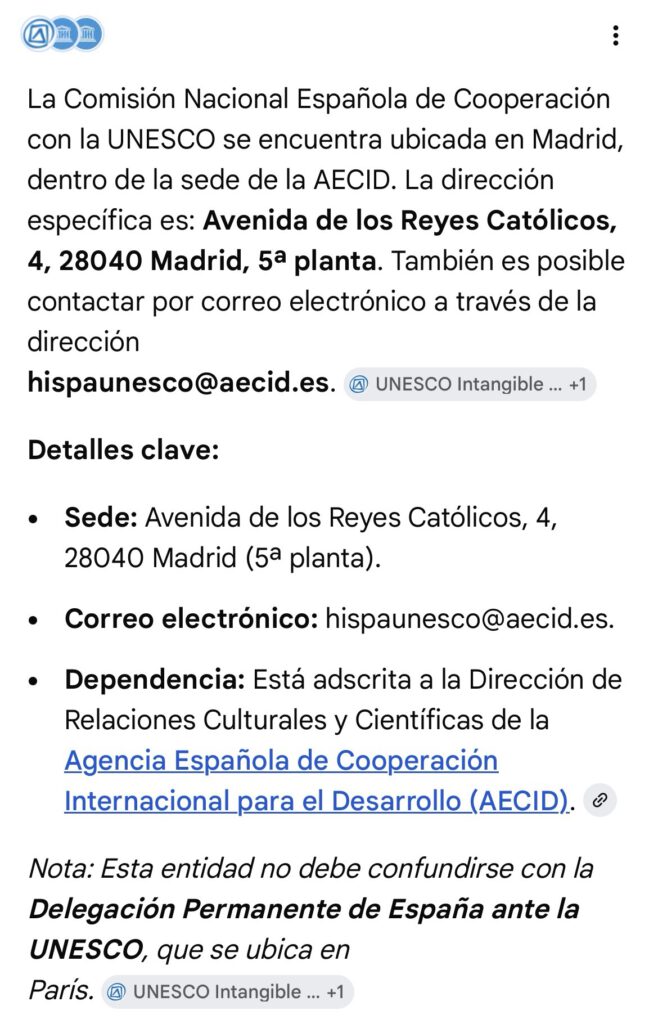Tap the source icons cluster at top
This screenshot has height=1024, width=658.
click(63, 35)
